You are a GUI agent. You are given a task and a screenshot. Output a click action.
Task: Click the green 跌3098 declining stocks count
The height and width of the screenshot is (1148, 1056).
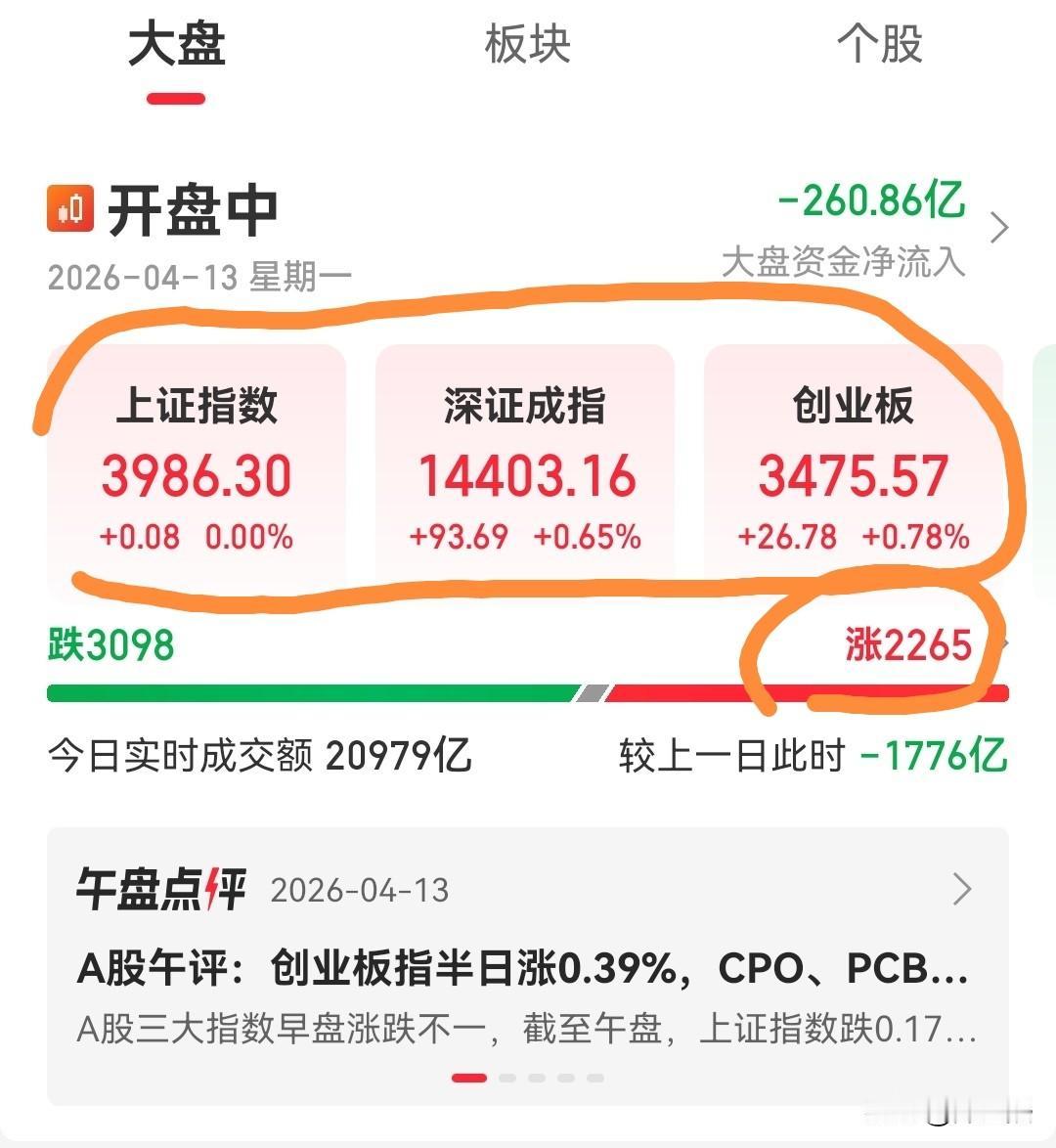tap(108, 645)
